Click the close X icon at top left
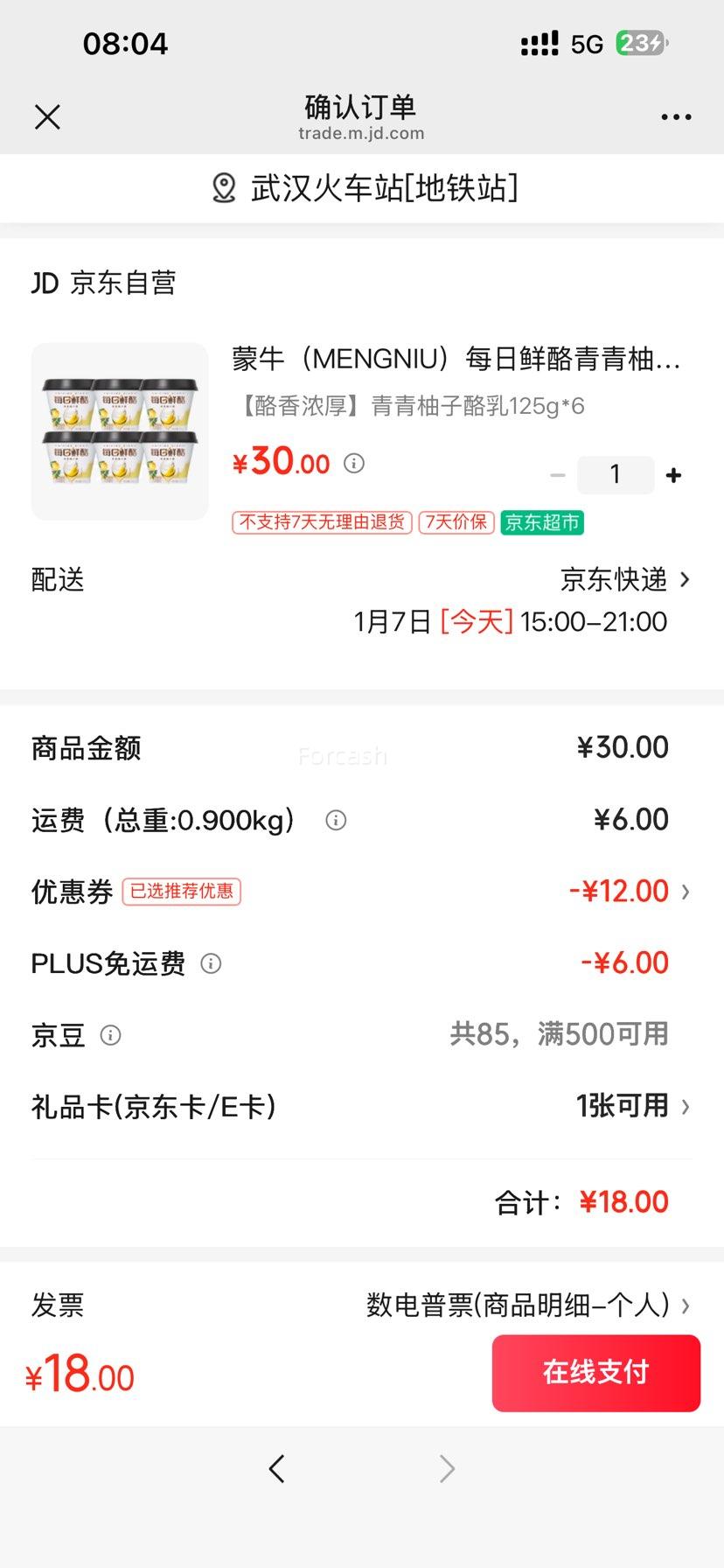 (x=48, y=115)
